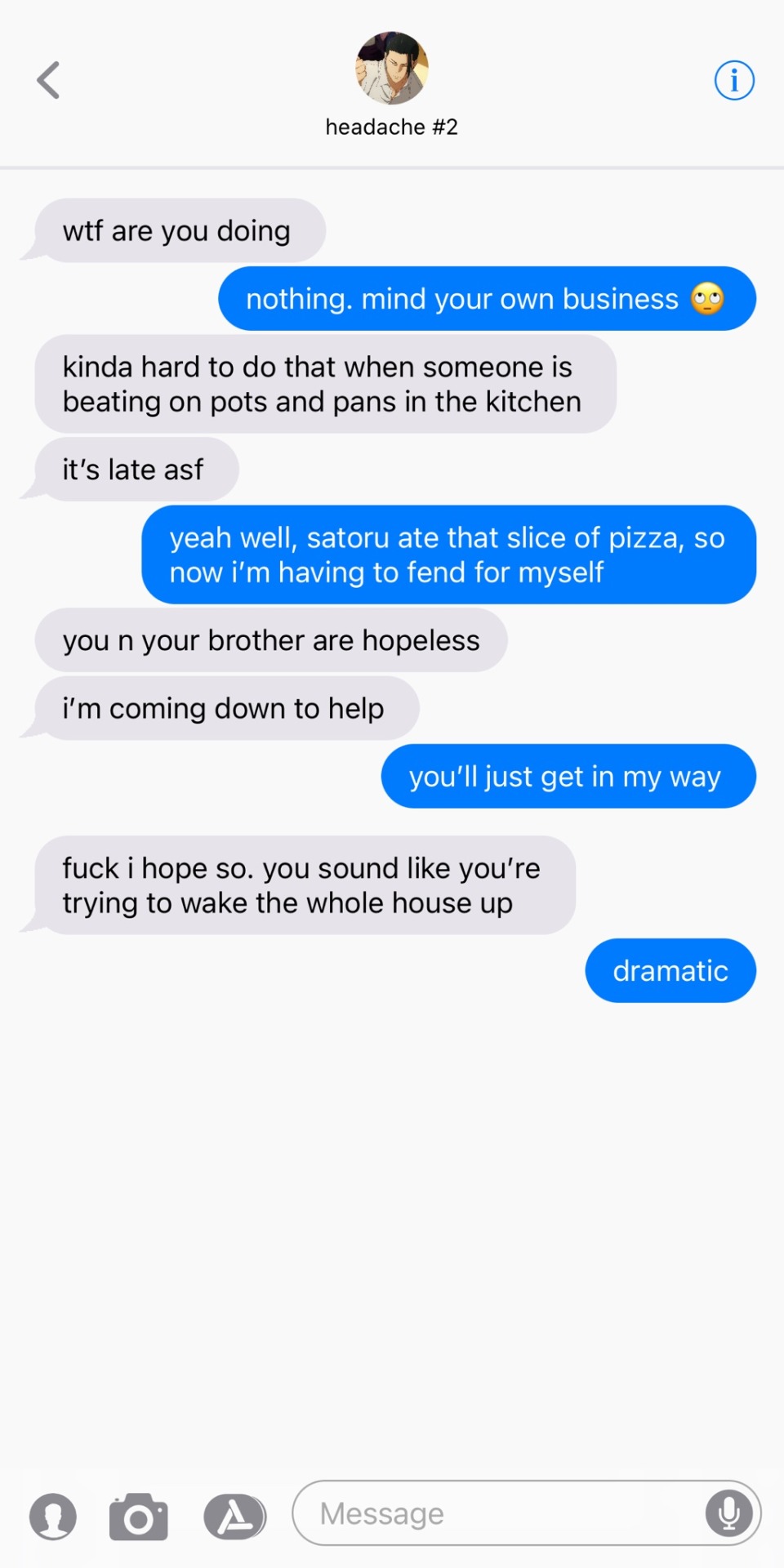The image size is (784, 1568).
Task: Go back to the conversations list
Action: 49,80
